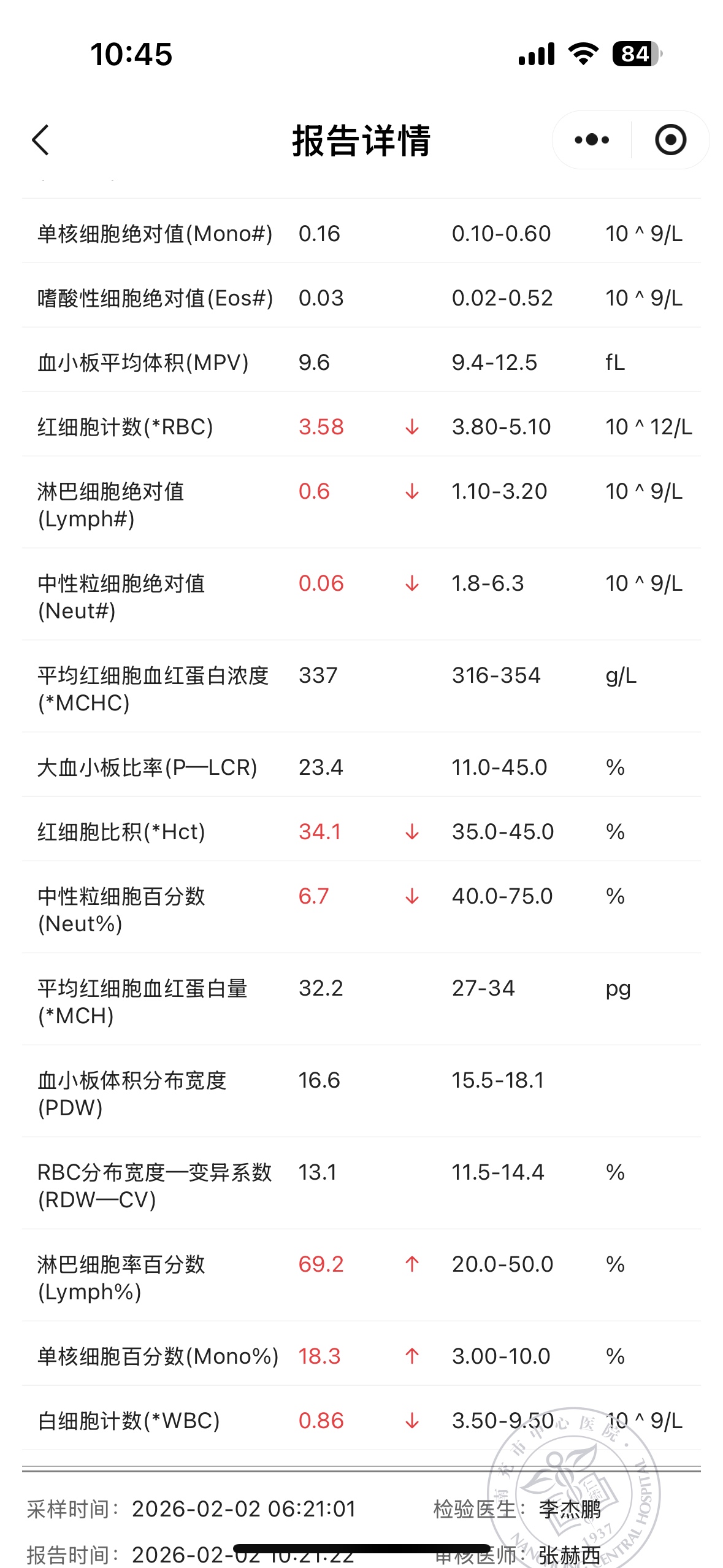Go back from the 报告详情 page
Viewport: 723px width, 1568px height.
click(x=40, y=140)
